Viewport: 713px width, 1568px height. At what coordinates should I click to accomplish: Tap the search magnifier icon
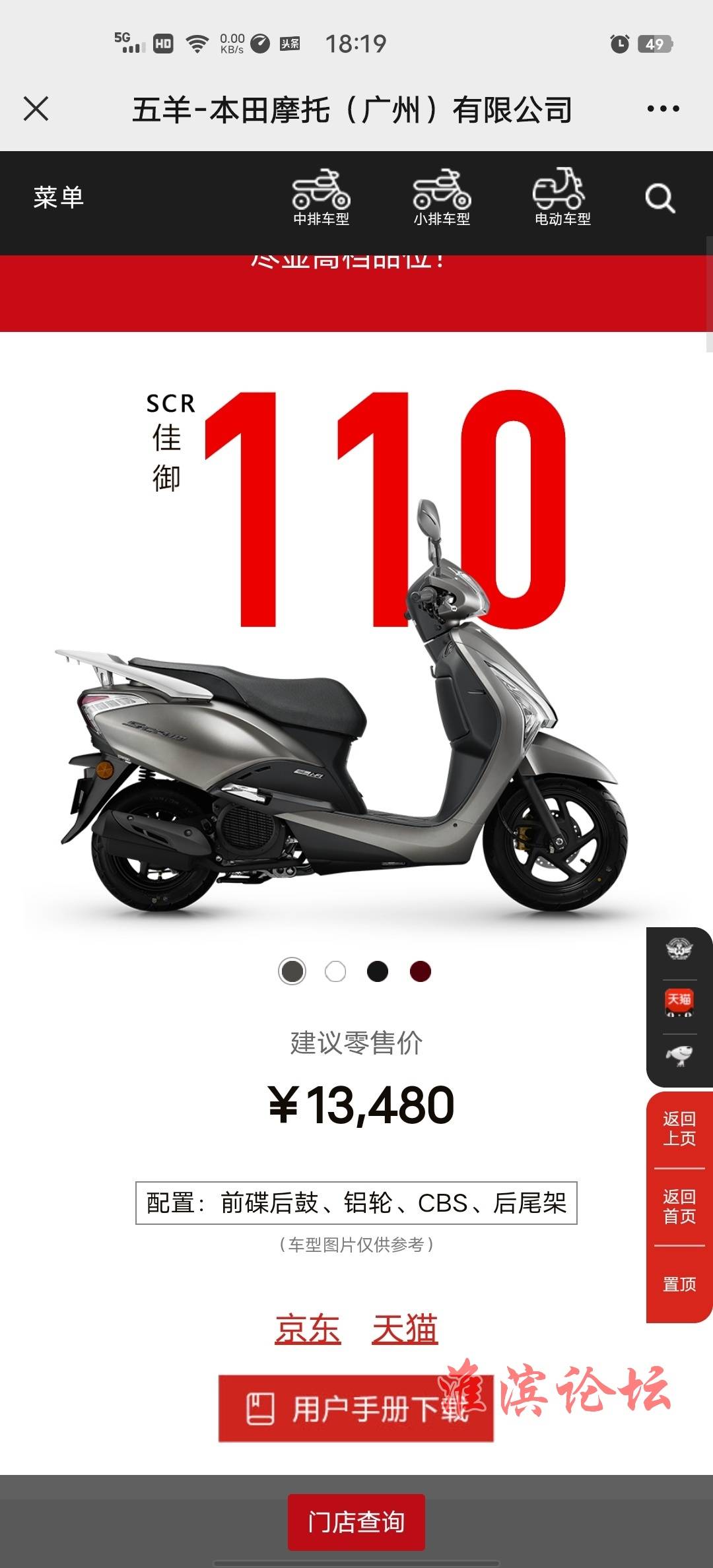pyautogui.click(x=660, y=198)
